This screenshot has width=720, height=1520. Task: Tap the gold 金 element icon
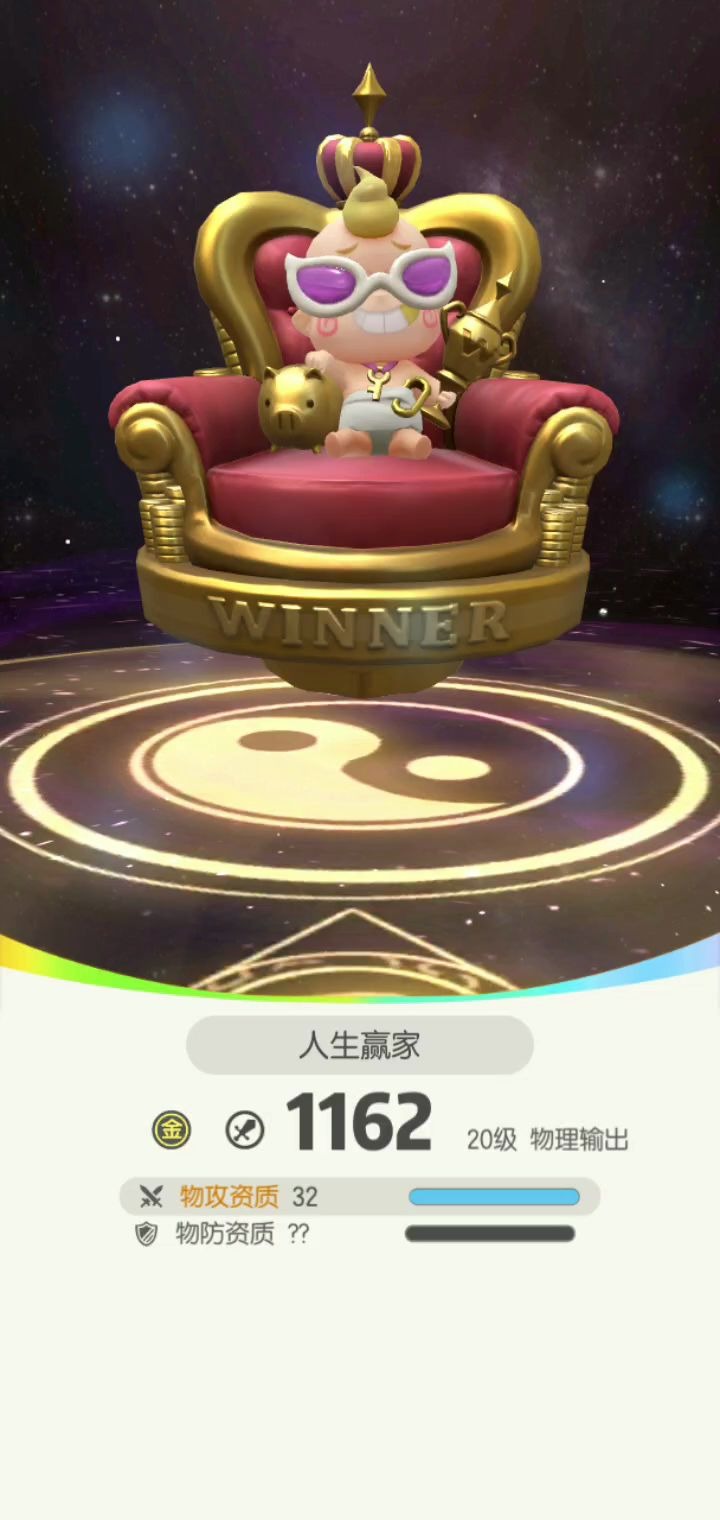(x=171, y=1131)
